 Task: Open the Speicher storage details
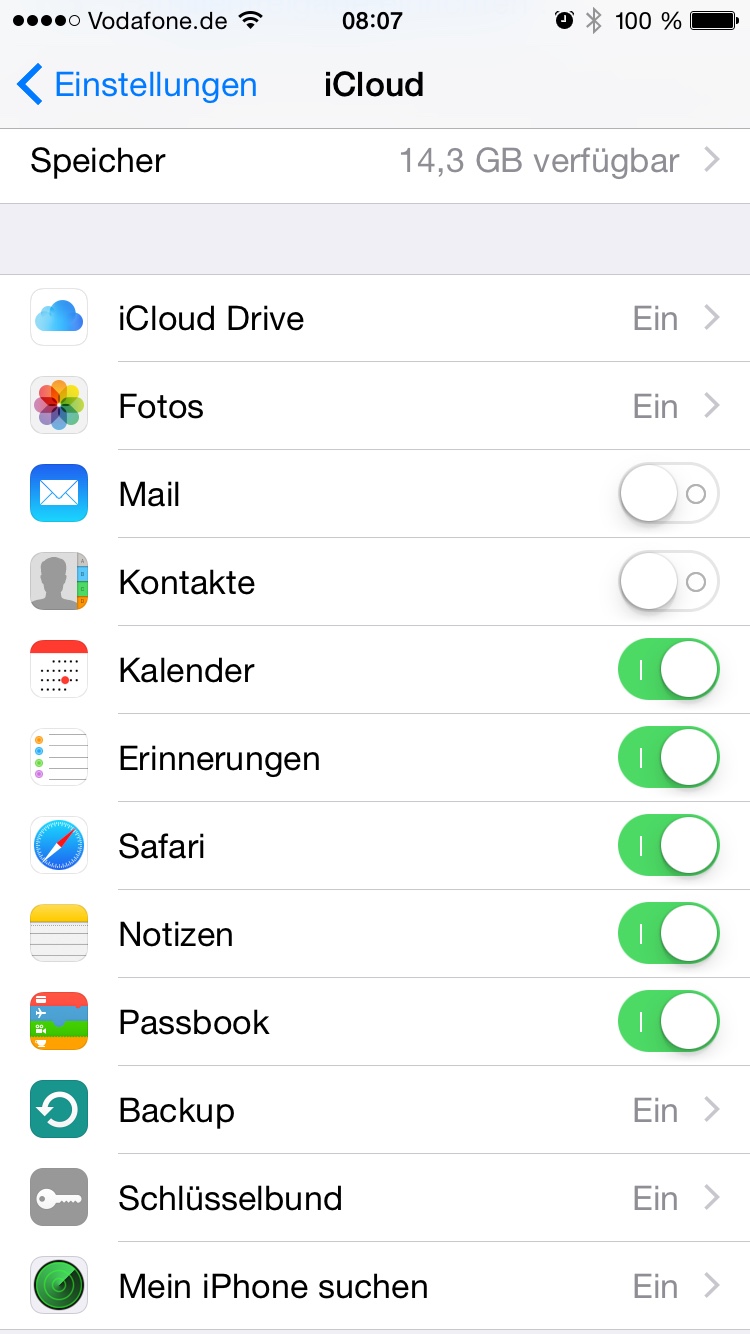pos(375,161)
